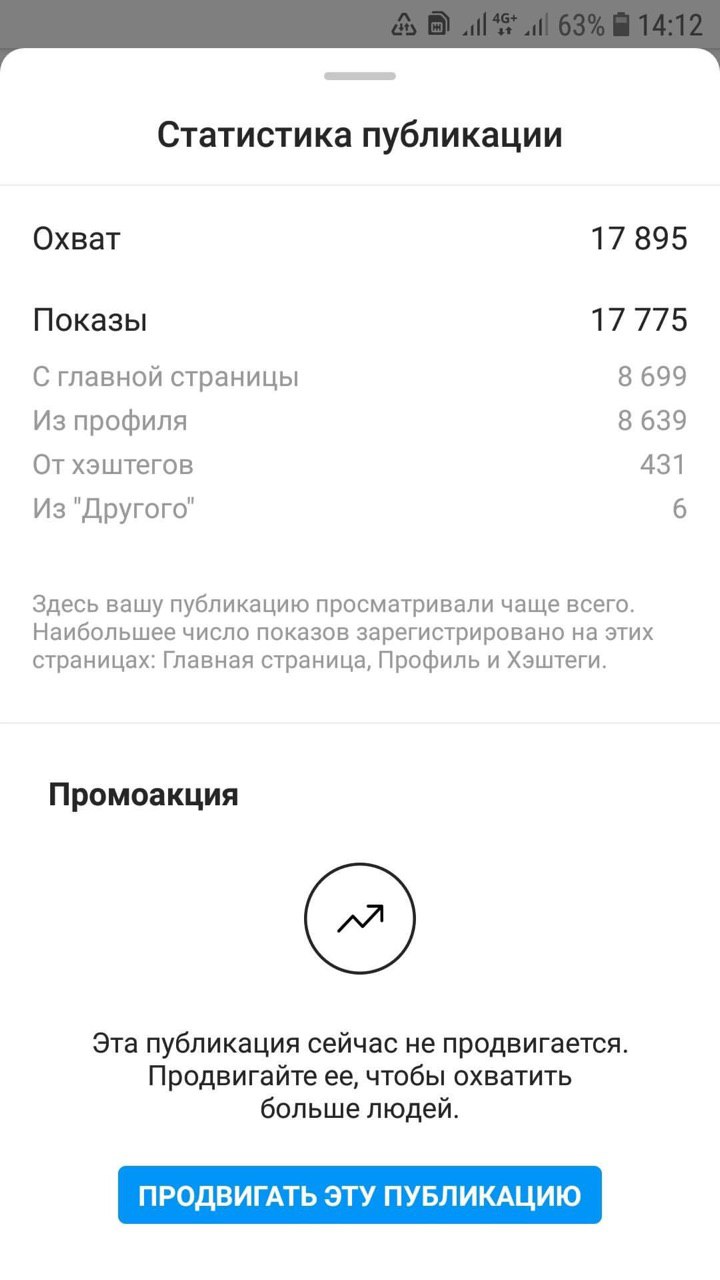Tap the Продвигать эту публикацию button
The height and width of the screenshot is (1280, 720).
(360, 1195)
